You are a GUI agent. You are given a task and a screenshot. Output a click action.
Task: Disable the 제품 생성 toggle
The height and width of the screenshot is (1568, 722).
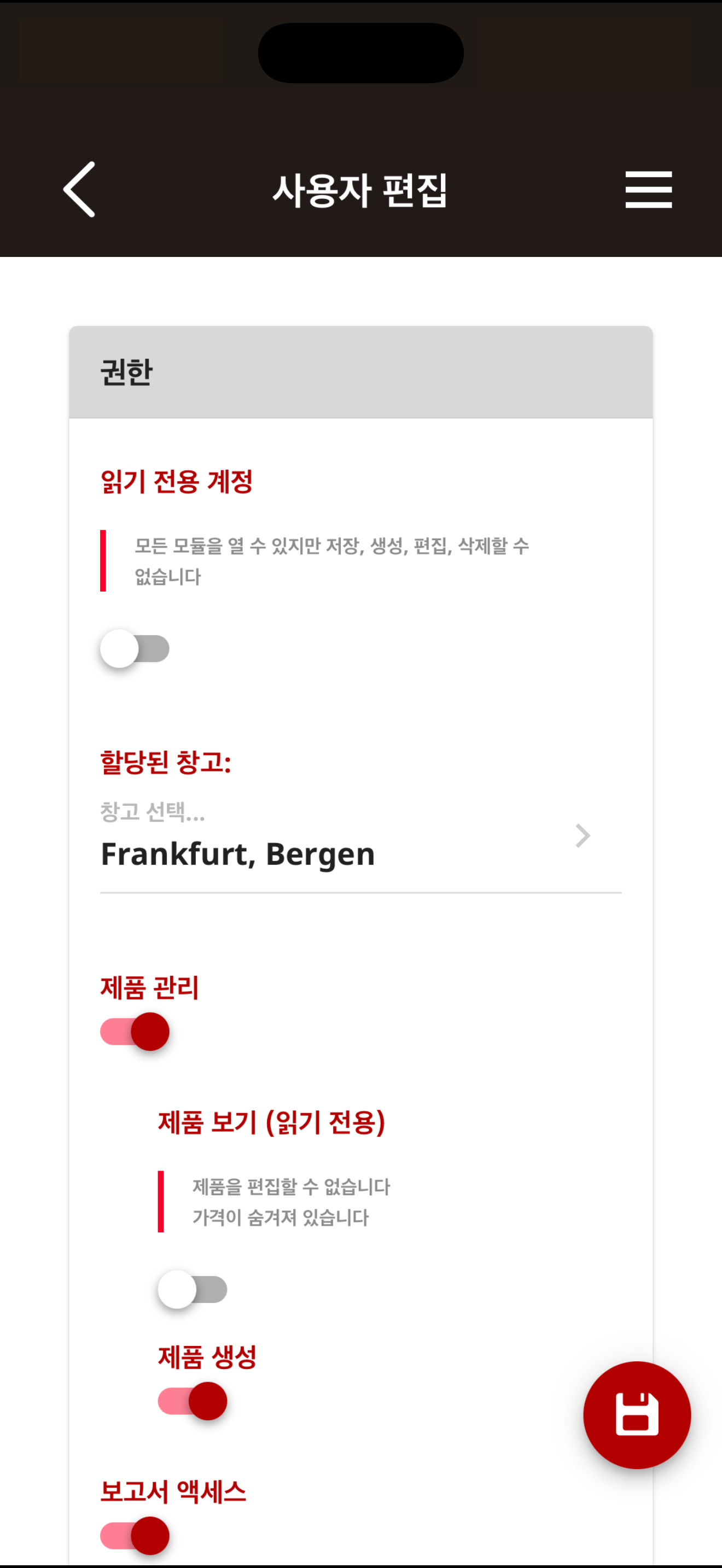[193, 1401]
